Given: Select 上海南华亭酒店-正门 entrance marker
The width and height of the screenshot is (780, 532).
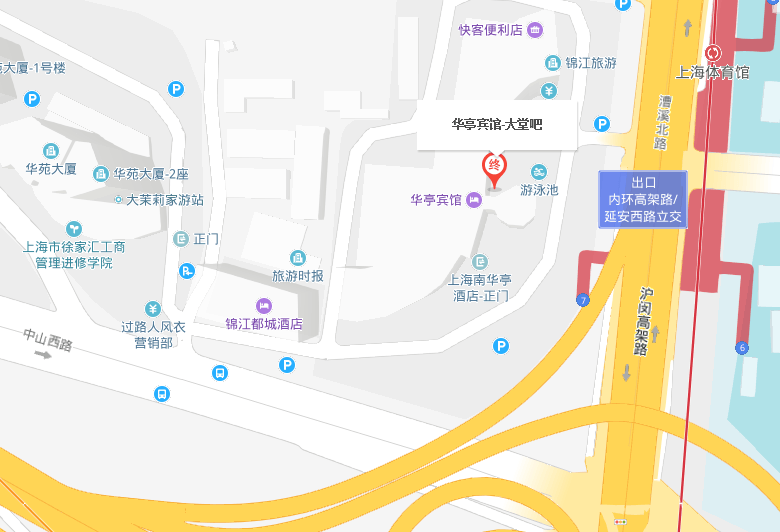Looking at the screenshot, I should tap(480, 262).
